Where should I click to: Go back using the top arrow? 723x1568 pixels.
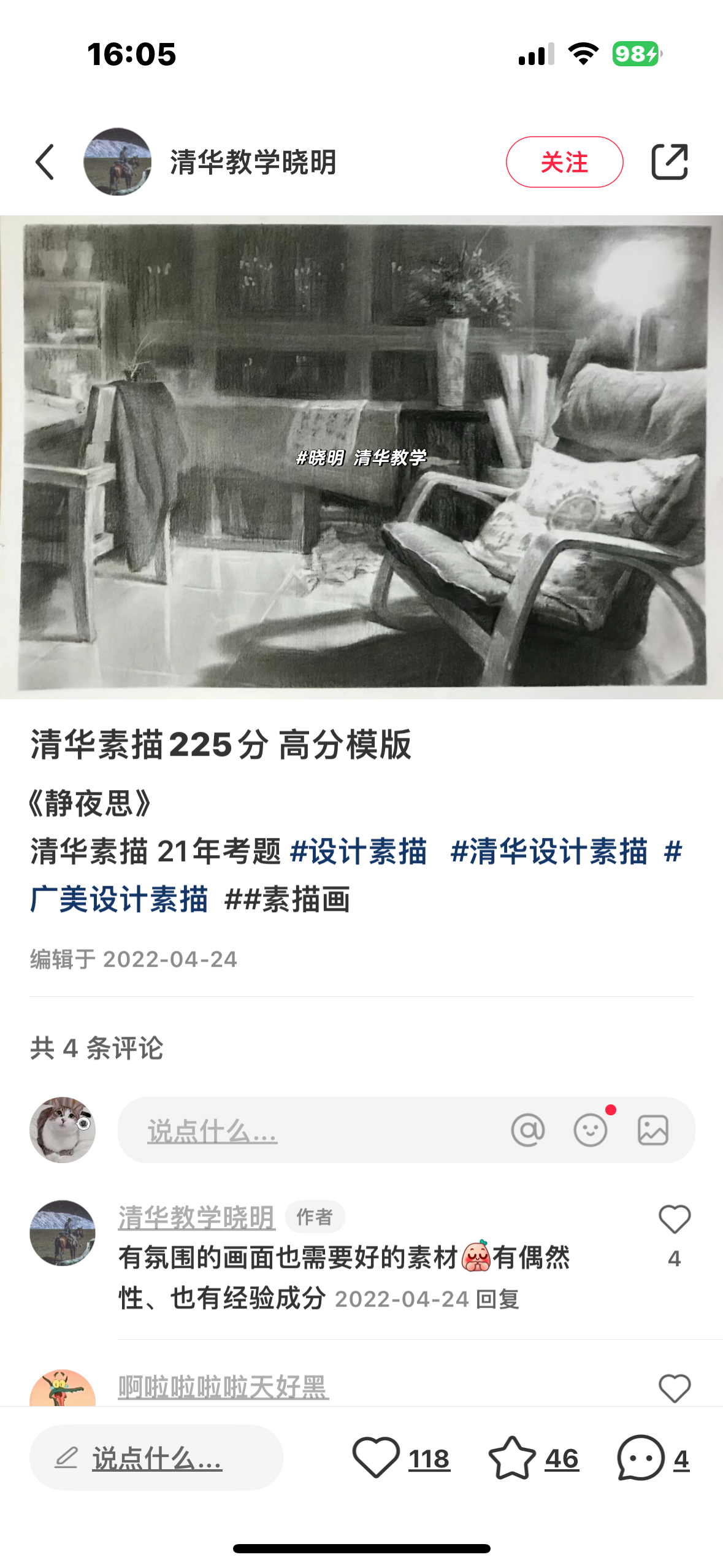tap(45, 162)
